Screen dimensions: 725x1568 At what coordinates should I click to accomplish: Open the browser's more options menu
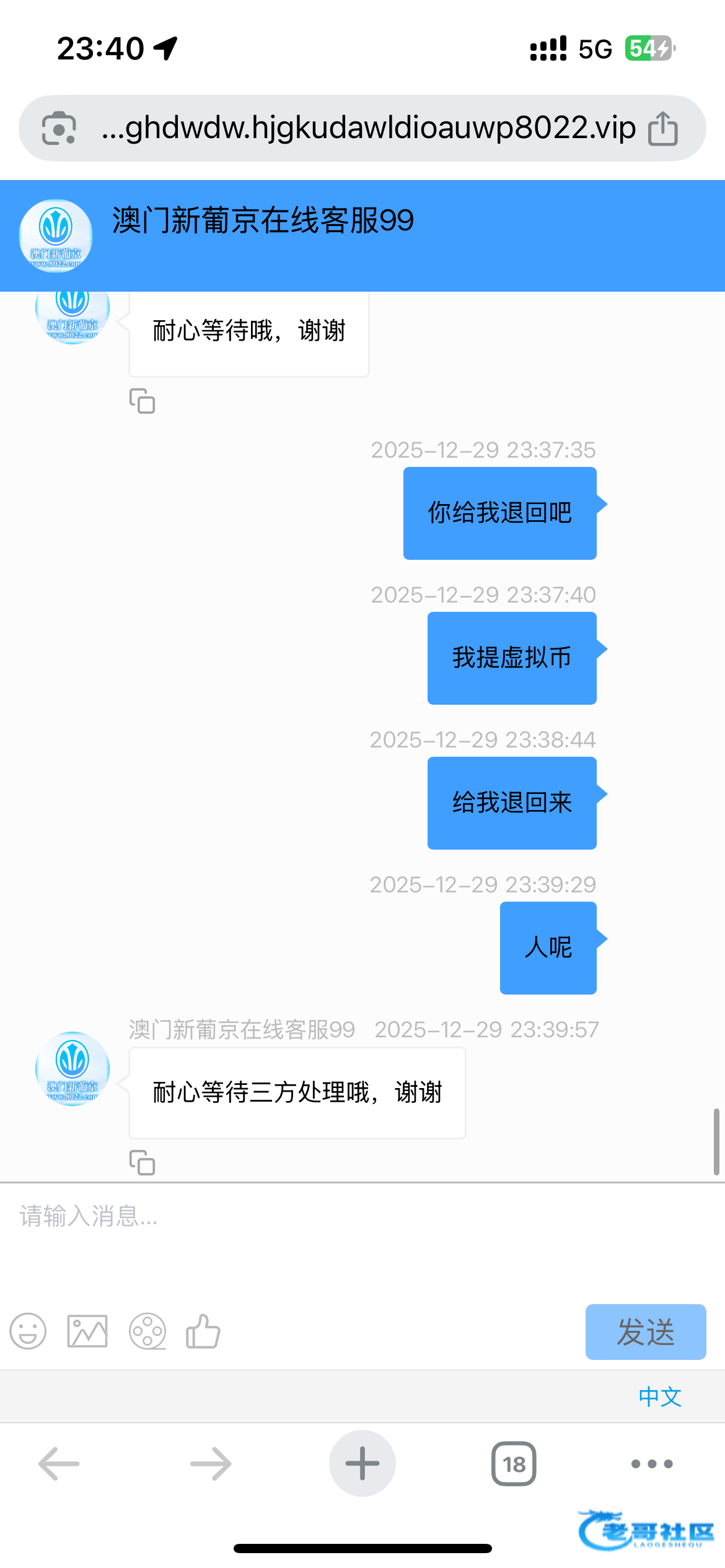[652, 1464]
